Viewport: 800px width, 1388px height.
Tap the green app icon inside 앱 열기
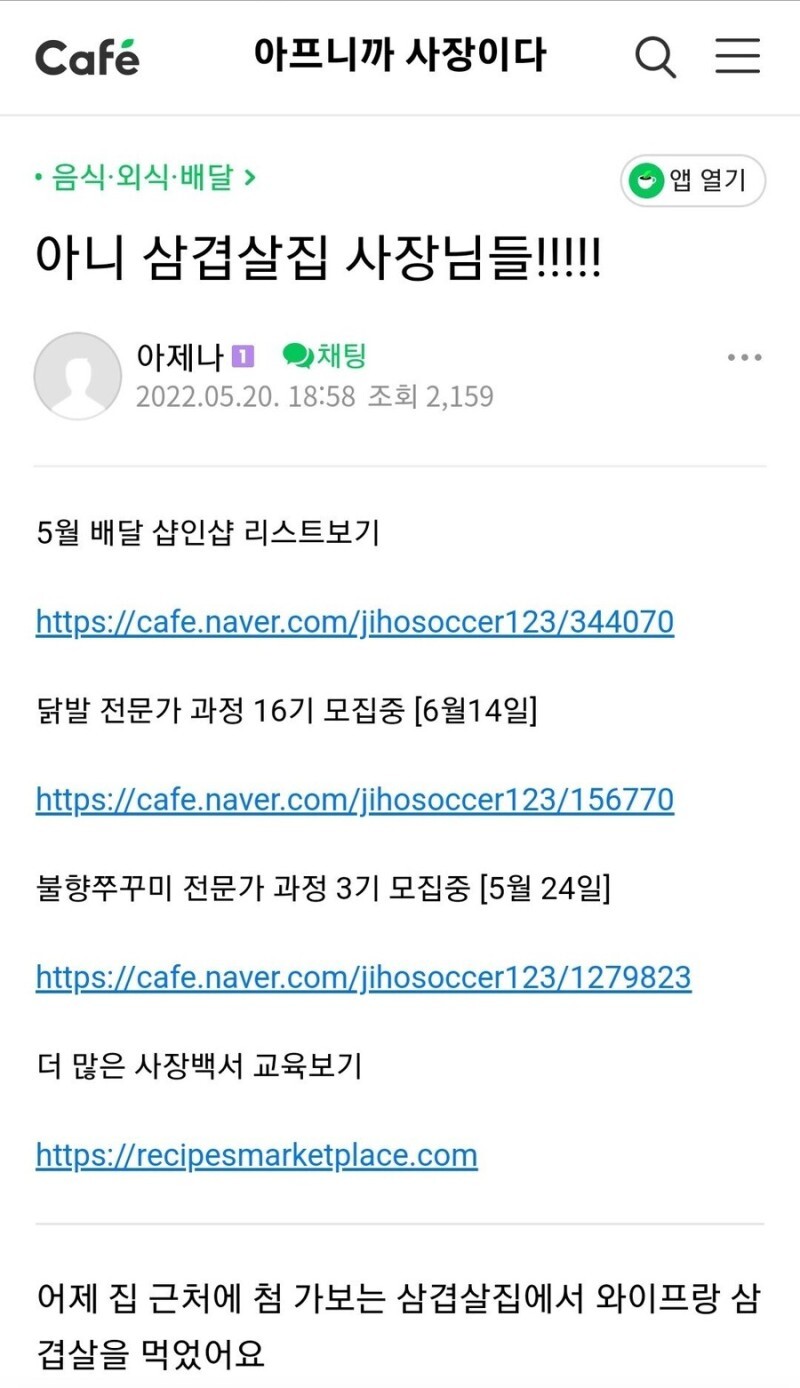pos(646,181)
